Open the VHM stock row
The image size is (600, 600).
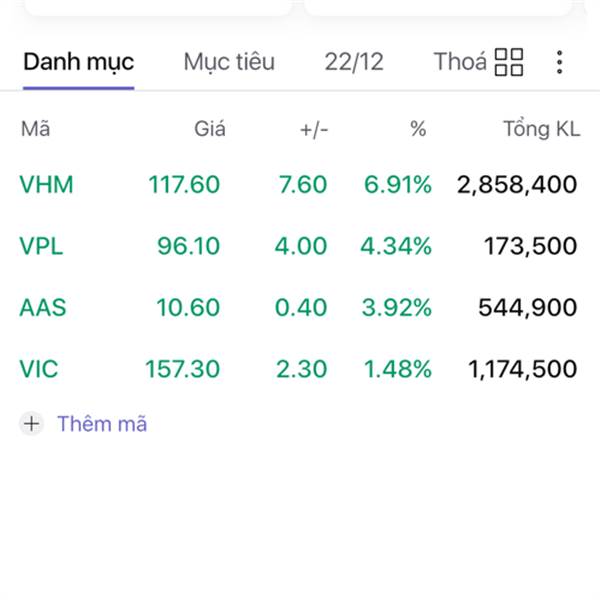(x=47, y=184)
